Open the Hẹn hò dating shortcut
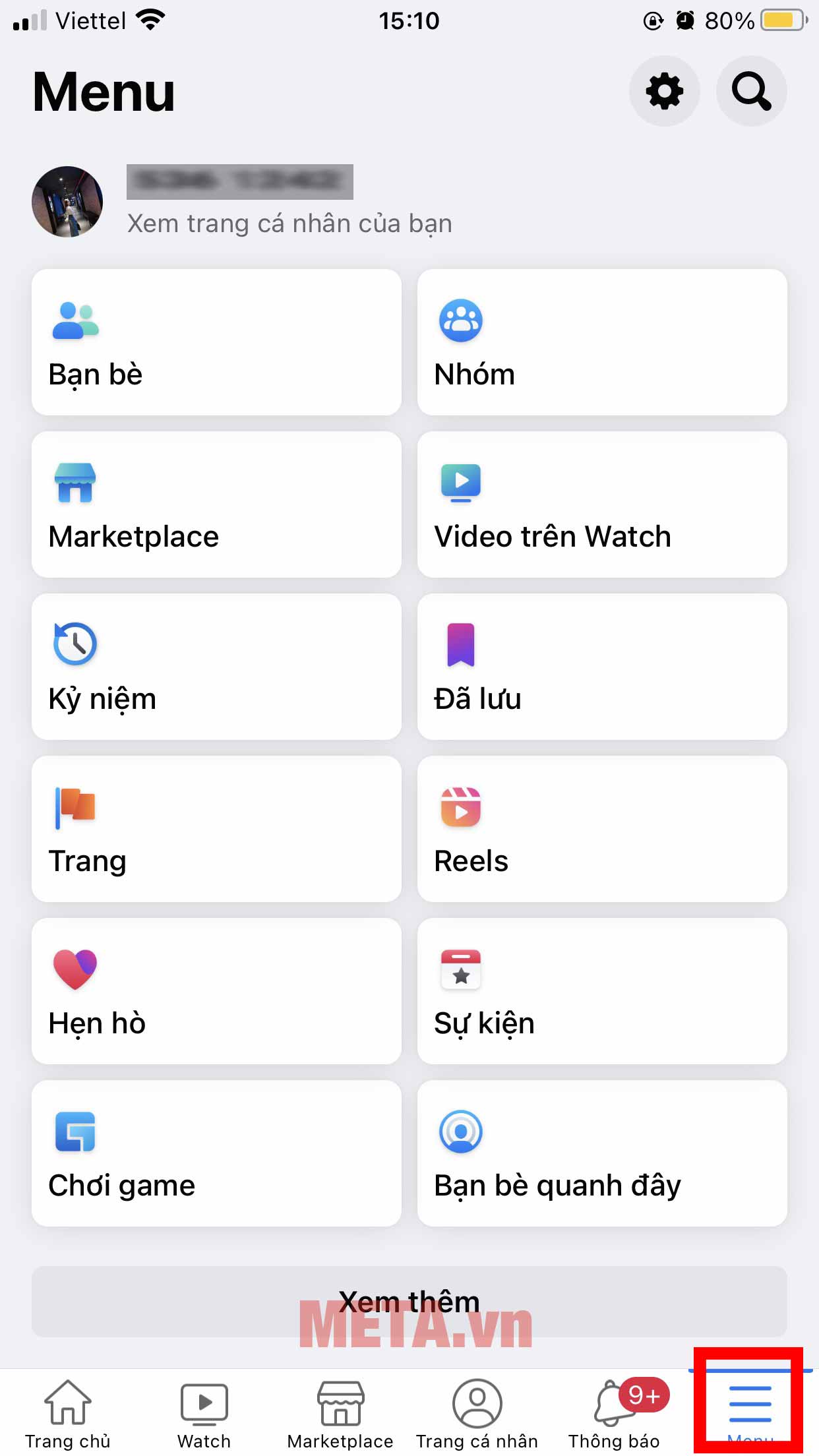The height and width of the screenshot is (1456, 819). 216,991
